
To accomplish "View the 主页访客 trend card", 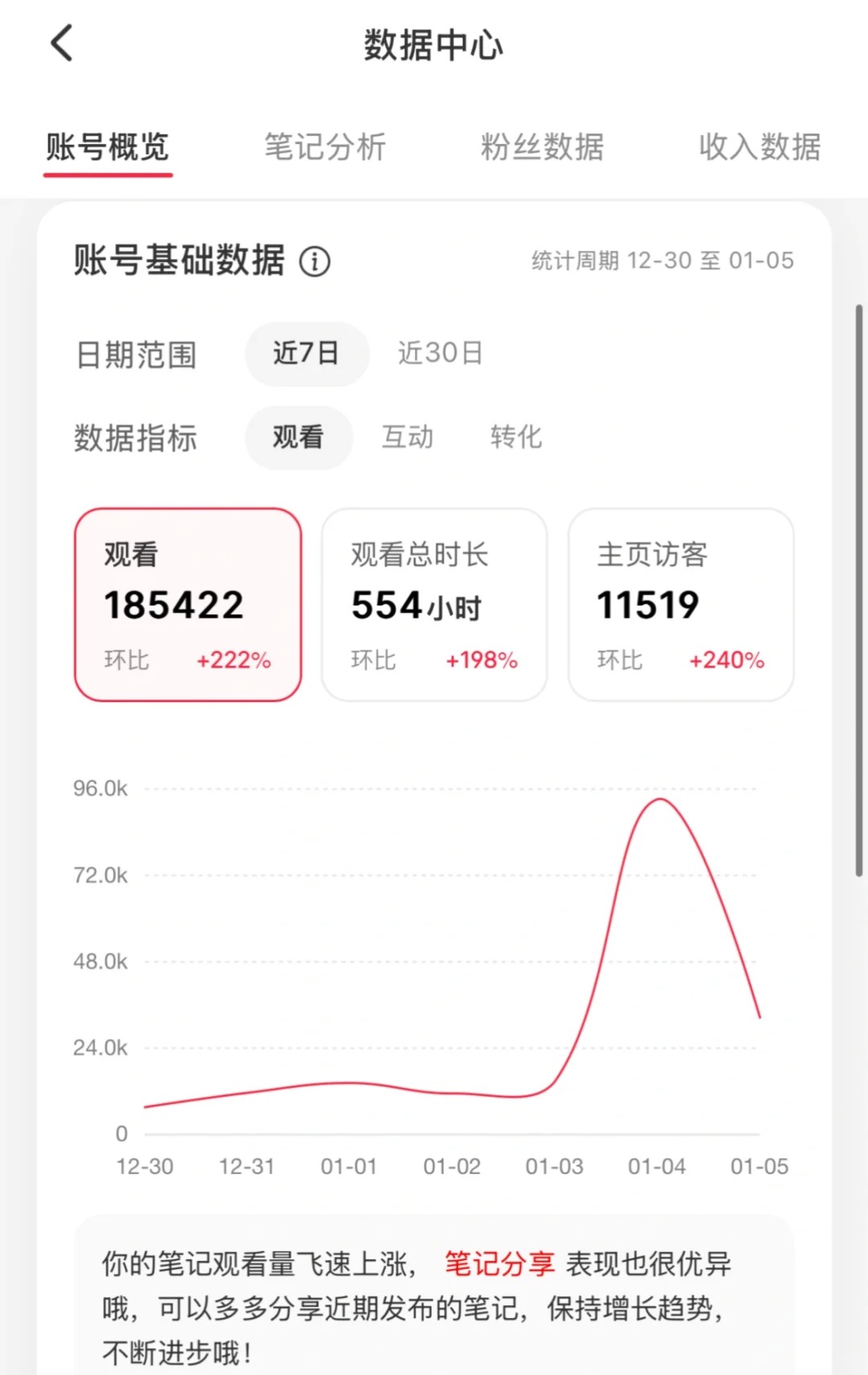I will pos(681,605).
